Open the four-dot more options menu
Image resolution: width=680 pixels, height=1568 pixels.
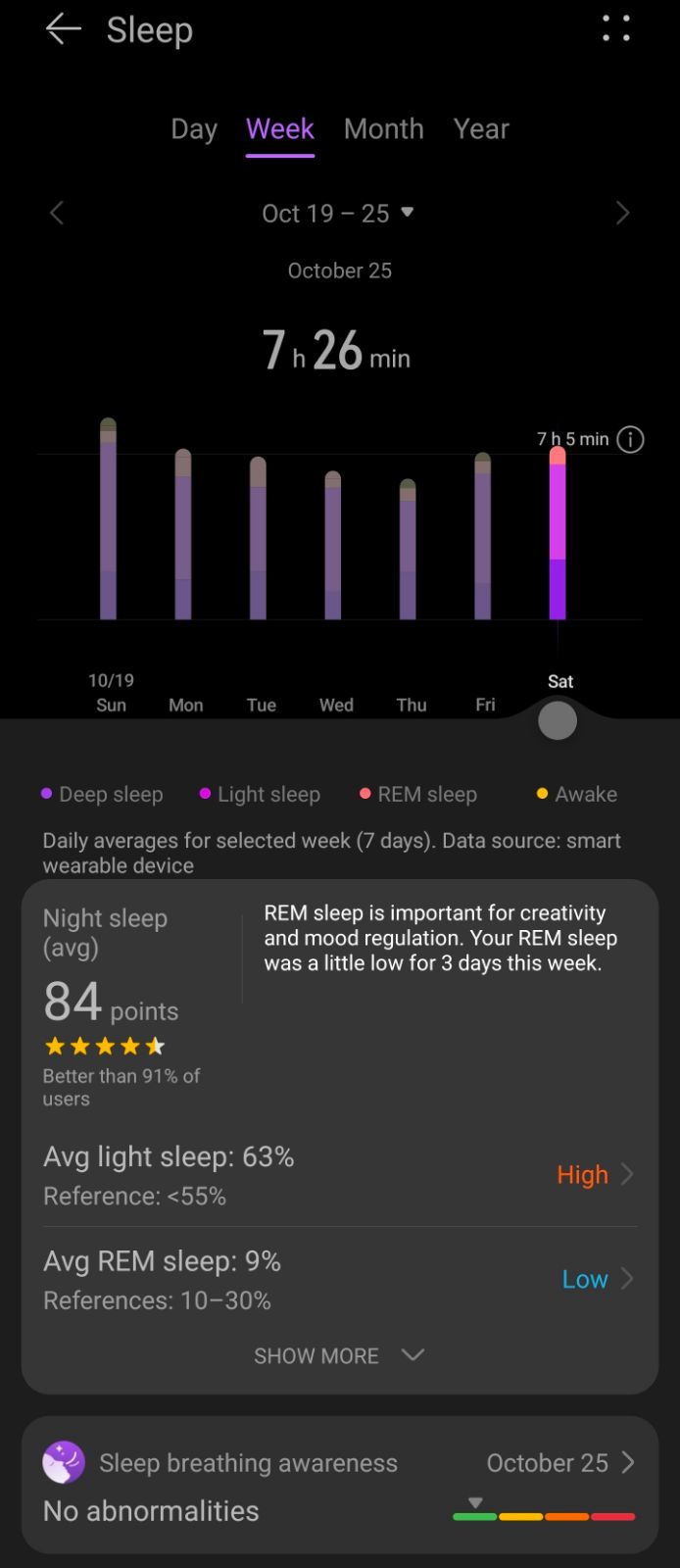point(616,28)
